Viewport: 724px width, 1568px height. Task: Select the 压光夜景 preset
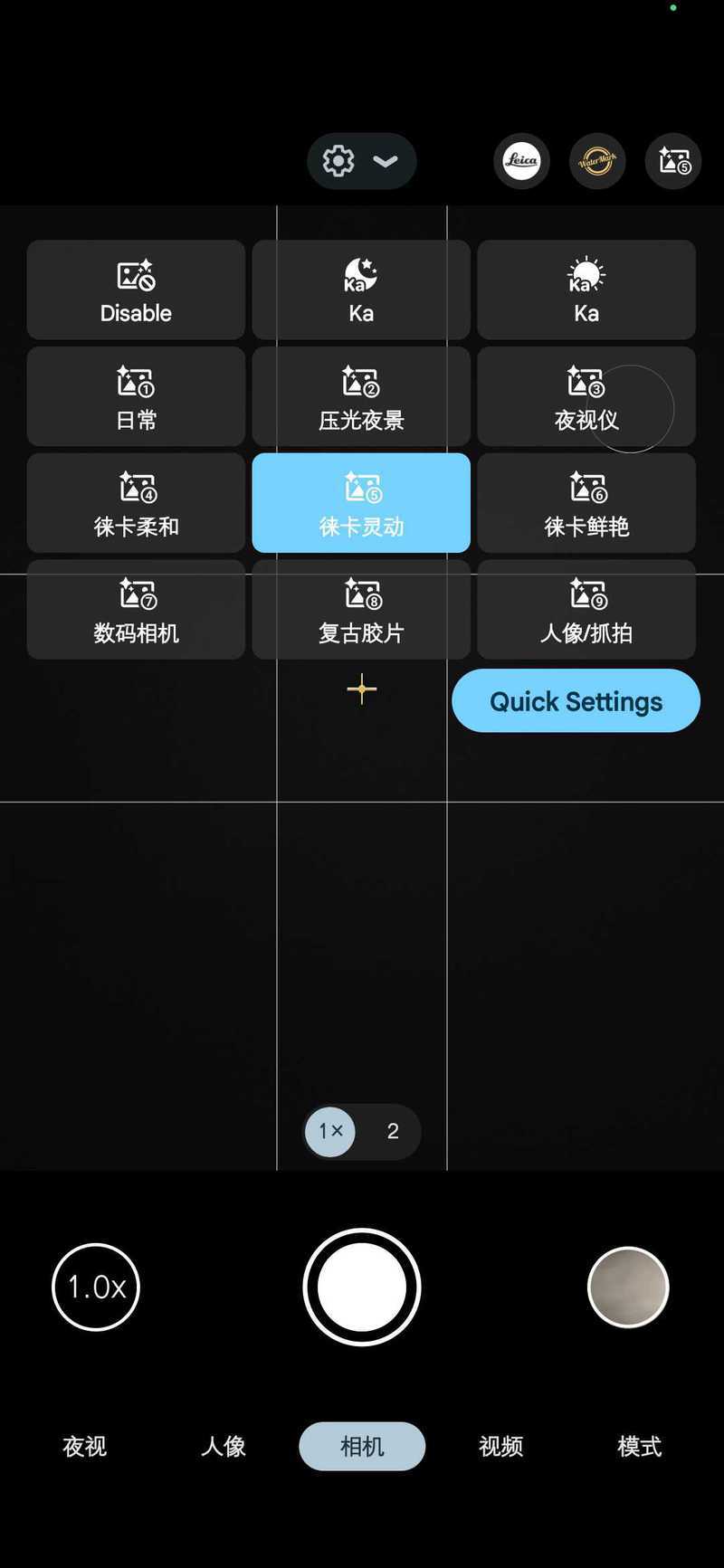click(x=361, y=396)
